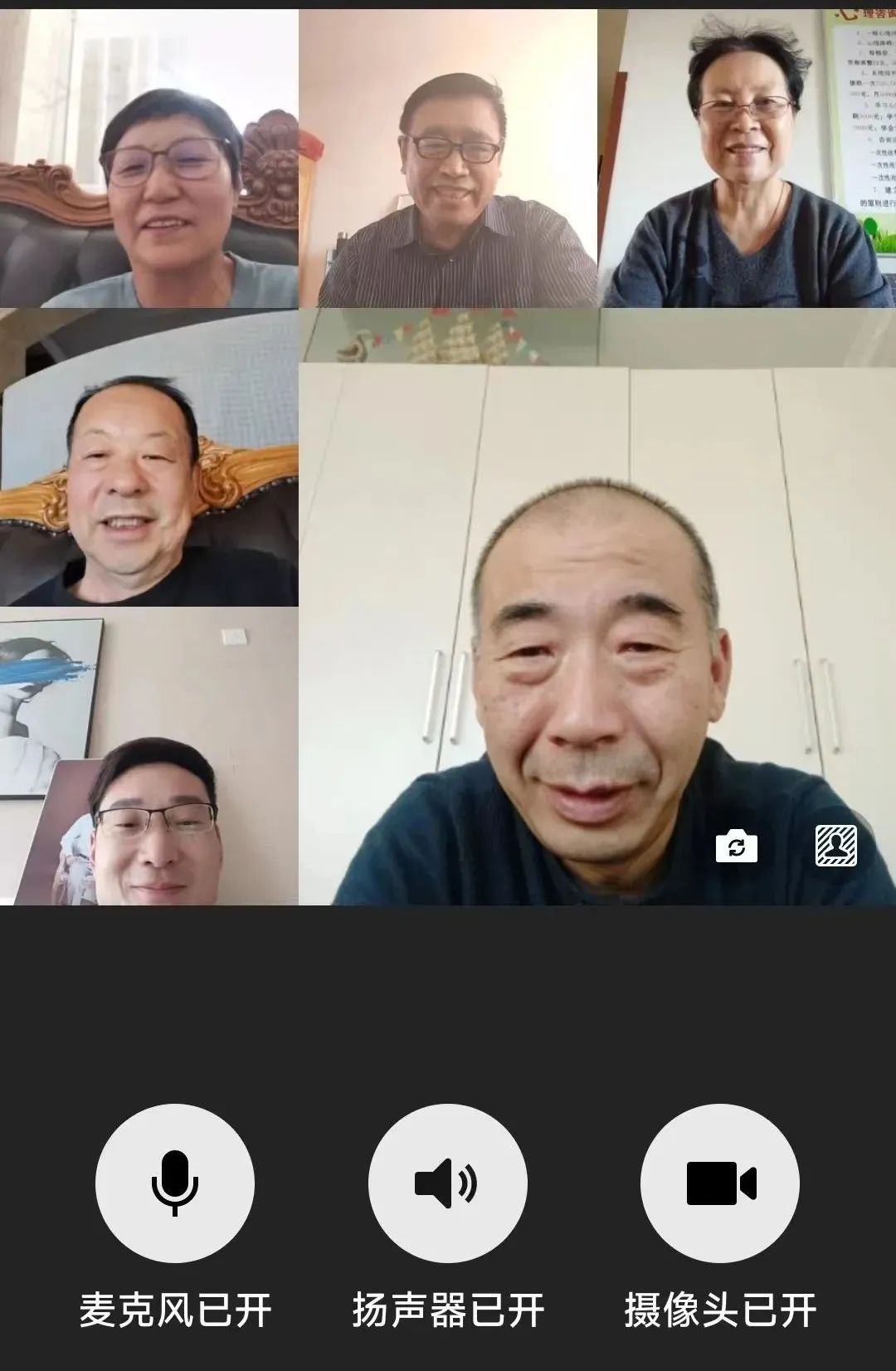This screenshot has height=1371, width=896.
Task: Enlarge the video of participant in striped shirt
Action: (x=448, y=159)
